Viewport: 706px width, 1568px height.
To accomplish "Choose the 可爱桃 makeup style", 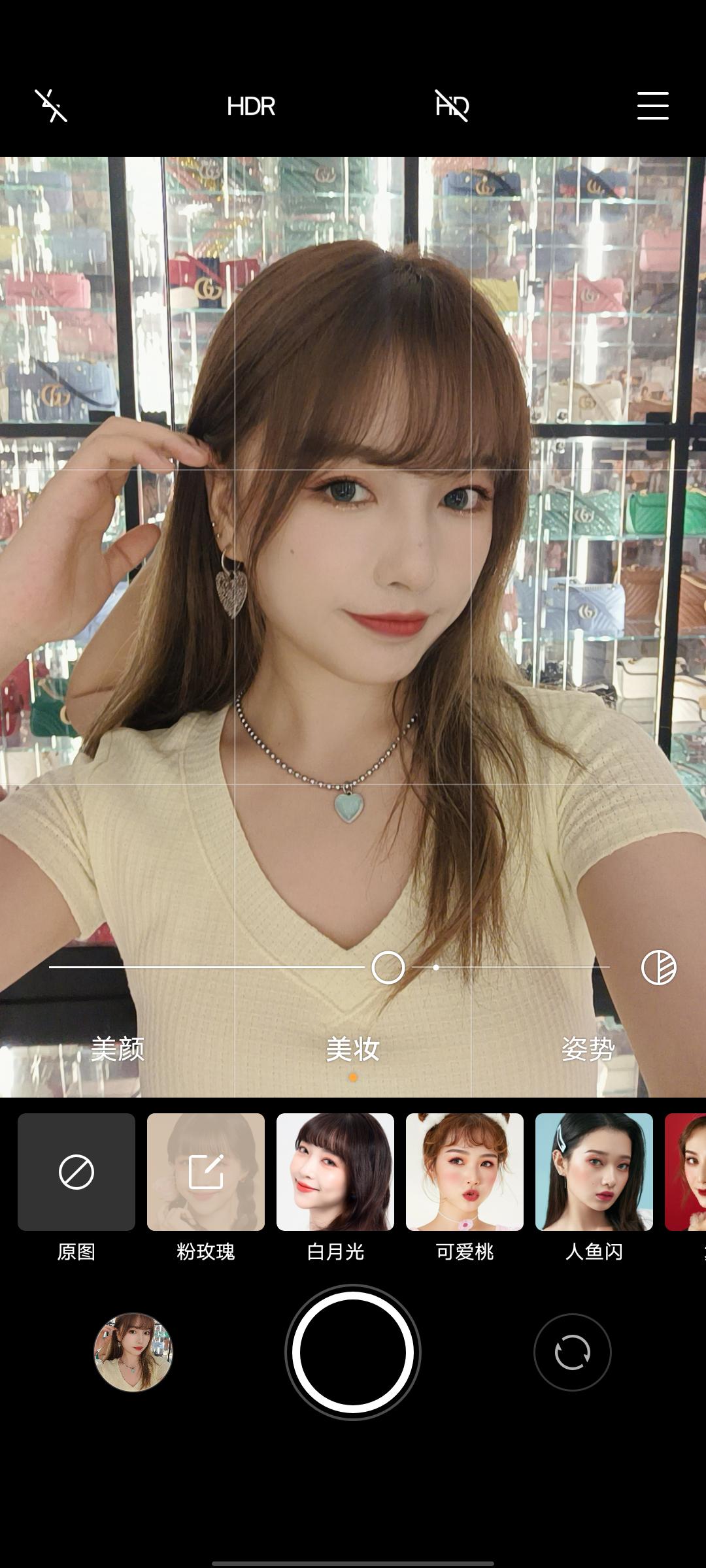I will pyautogui.click(x=465, y=1172).
